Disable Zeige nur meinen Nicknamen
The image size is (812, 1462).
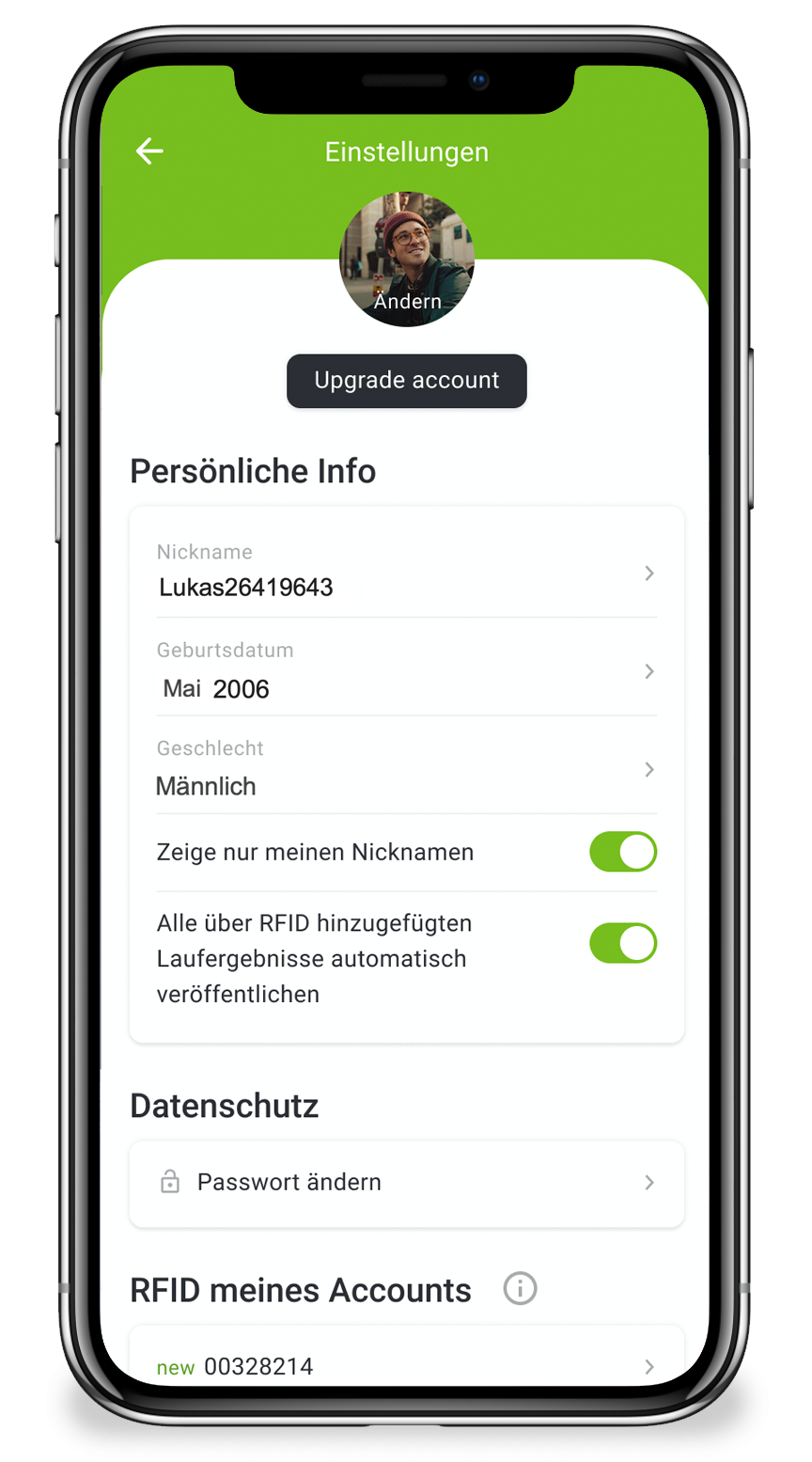[x=622, y=852]
